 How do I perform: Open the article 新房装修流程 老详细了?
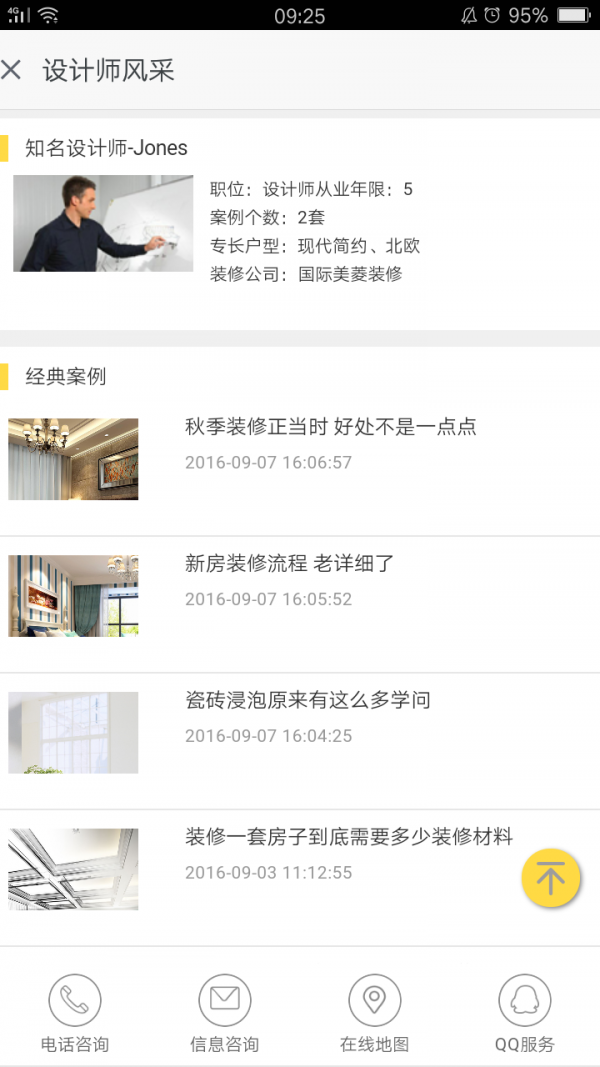point(290,565)
